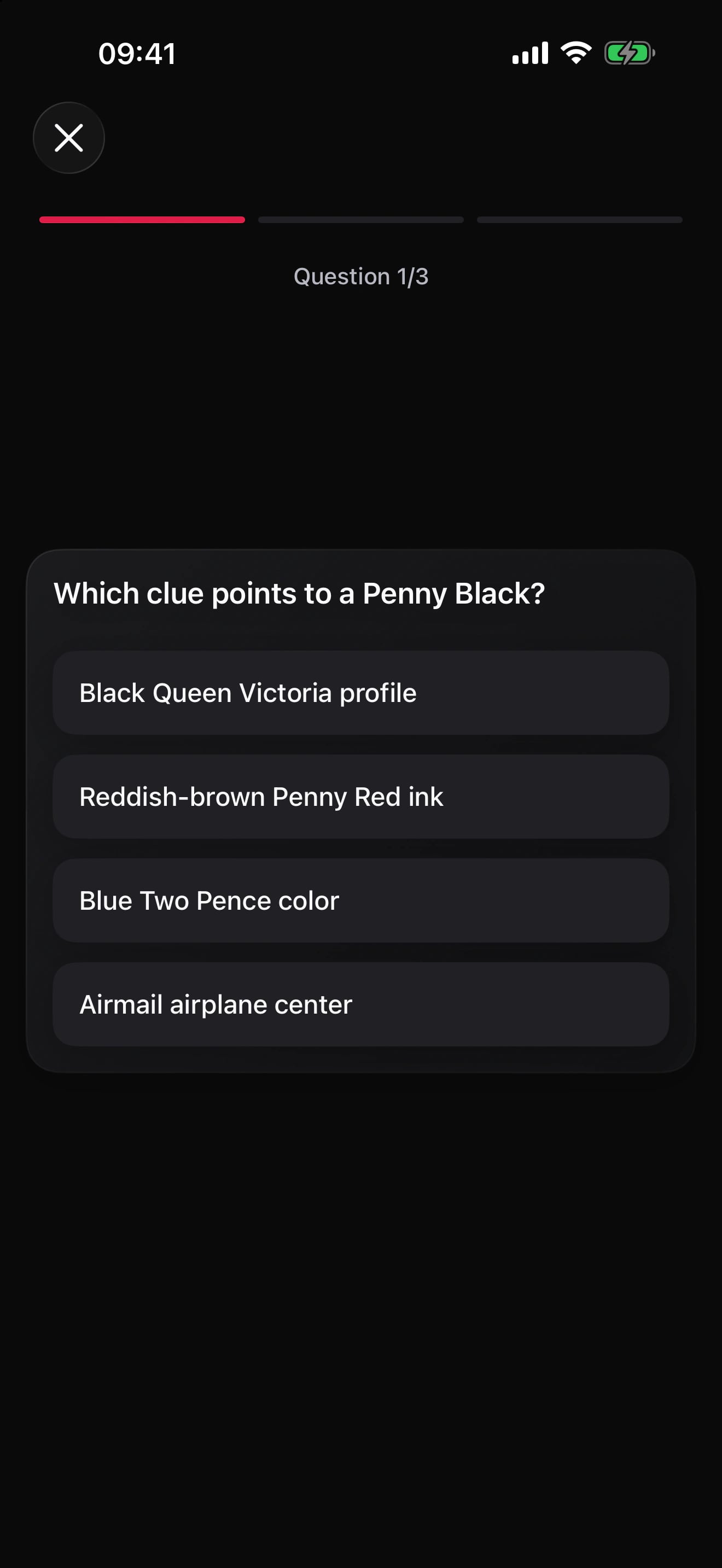Answer with Airmail airplane center
The image size is (722, 1568).
[x=361, y=1004]
